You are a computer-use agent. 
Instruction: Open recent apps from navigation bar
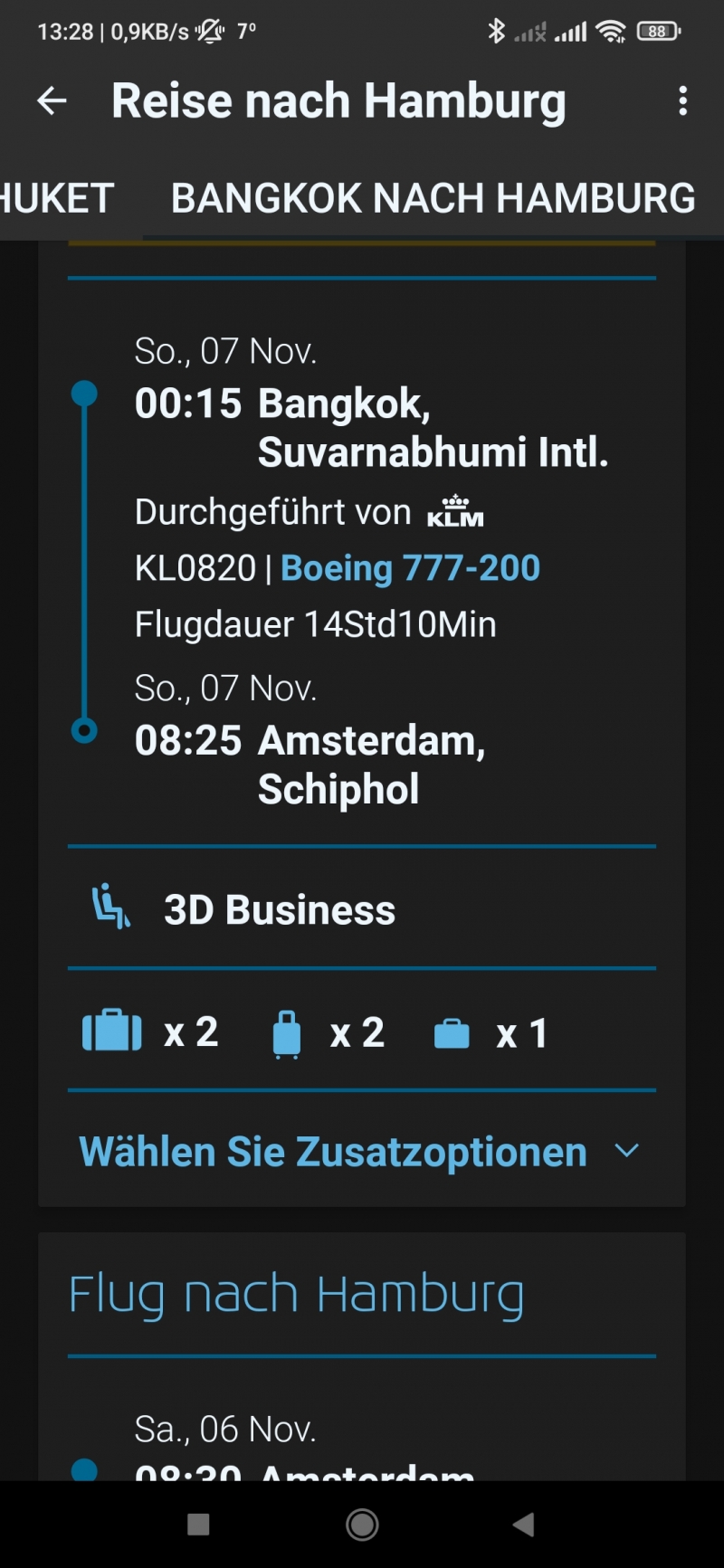pyautogui.click(x=198, y=1525)
